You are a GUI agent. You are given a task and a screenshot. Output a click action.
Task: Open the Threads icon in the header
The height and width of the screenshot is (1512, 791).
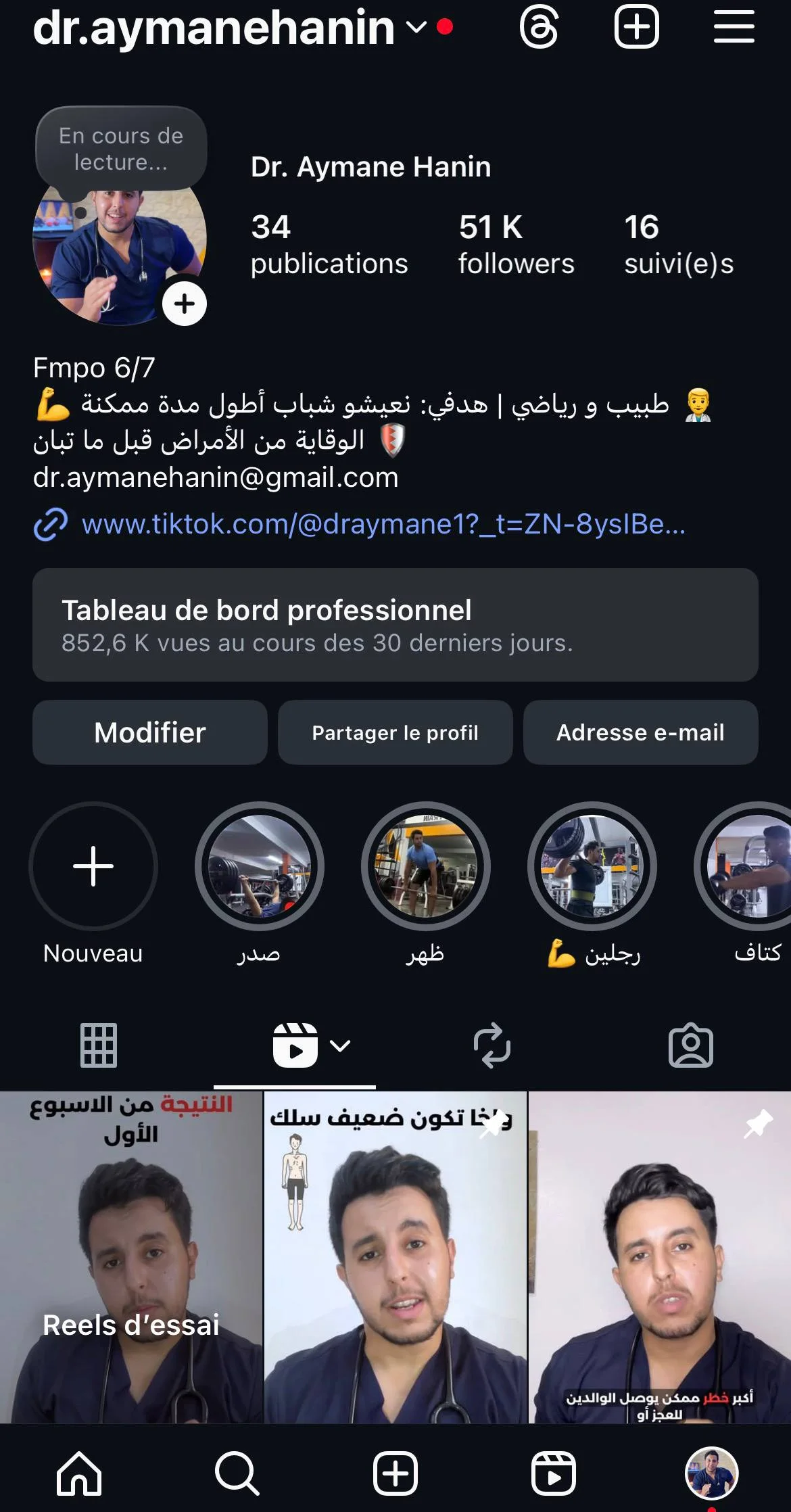539,28
